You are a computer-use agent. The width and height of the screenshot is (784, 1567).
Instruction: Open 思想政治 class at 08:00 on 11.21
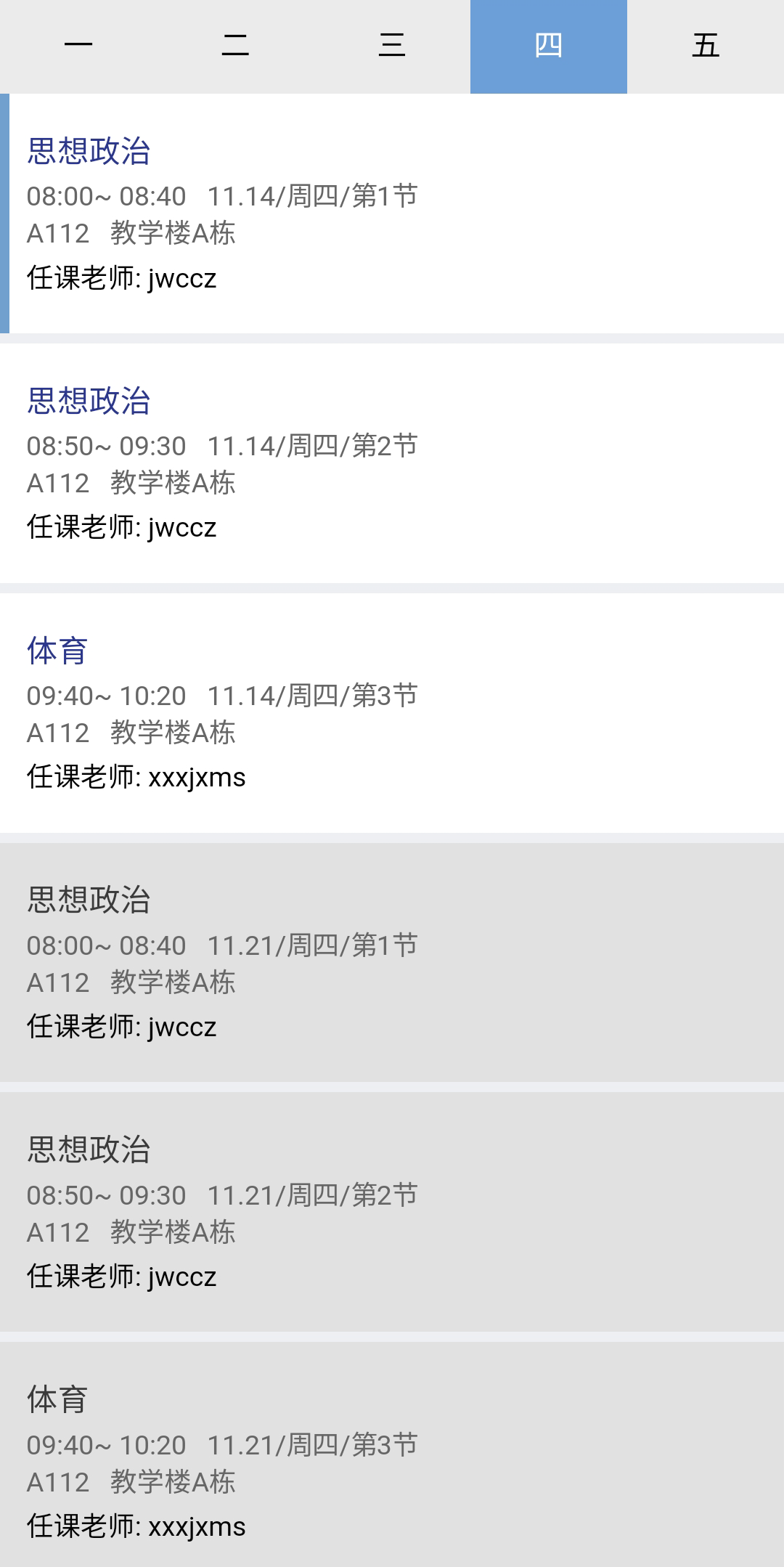point(392,963)
